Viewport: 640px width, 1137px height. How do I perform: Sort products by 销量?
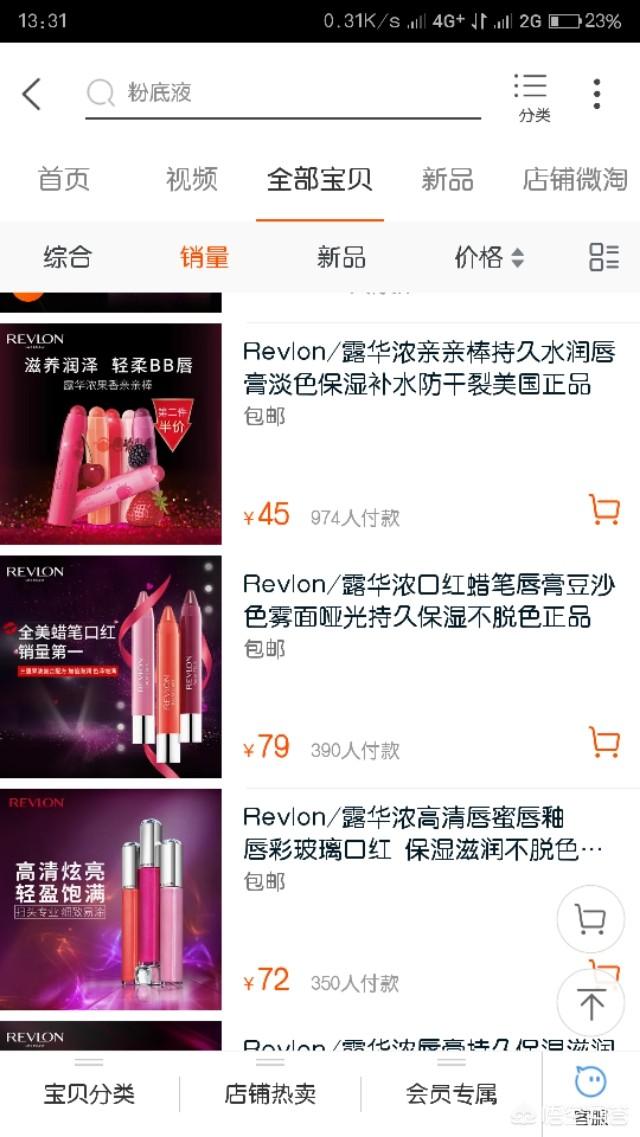204,257
